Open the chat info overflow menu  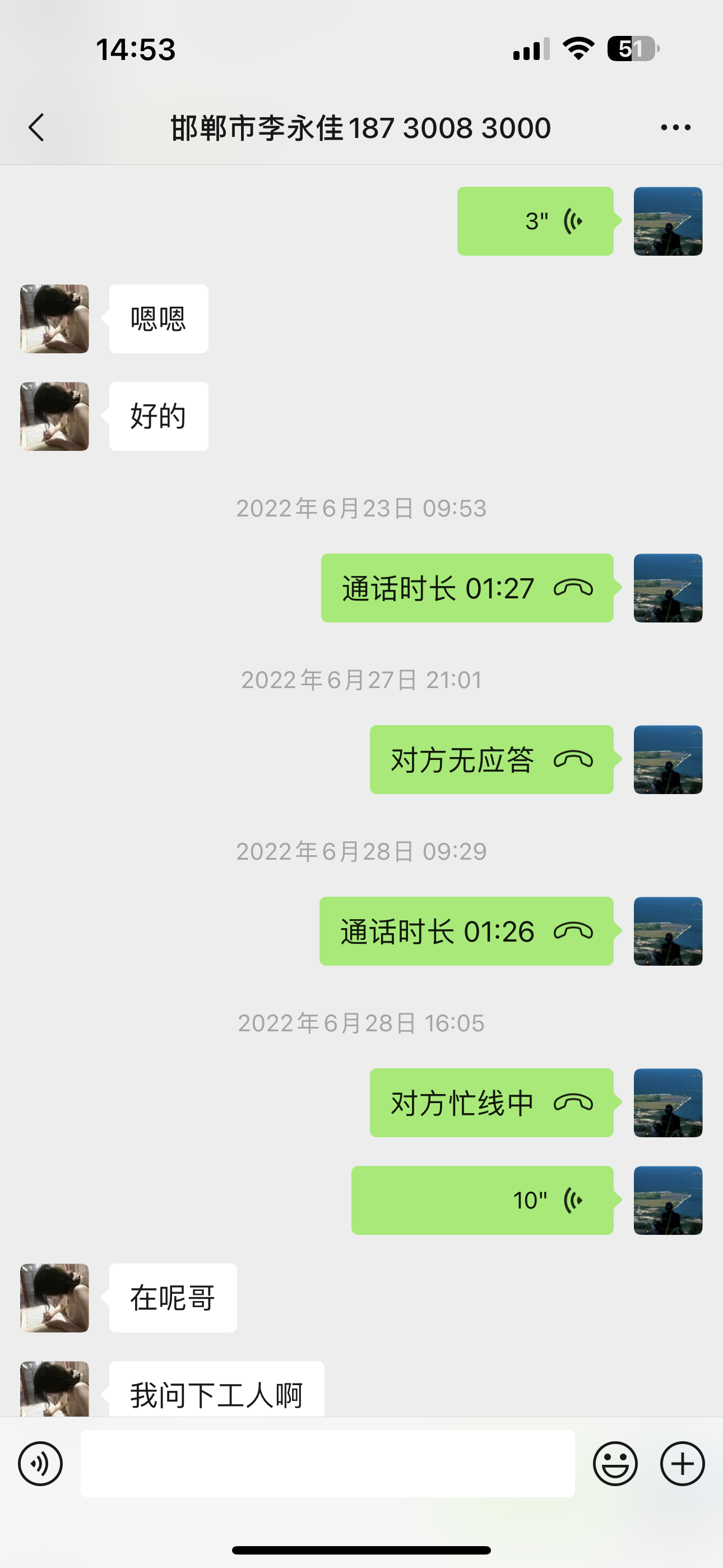click(675, 128)
